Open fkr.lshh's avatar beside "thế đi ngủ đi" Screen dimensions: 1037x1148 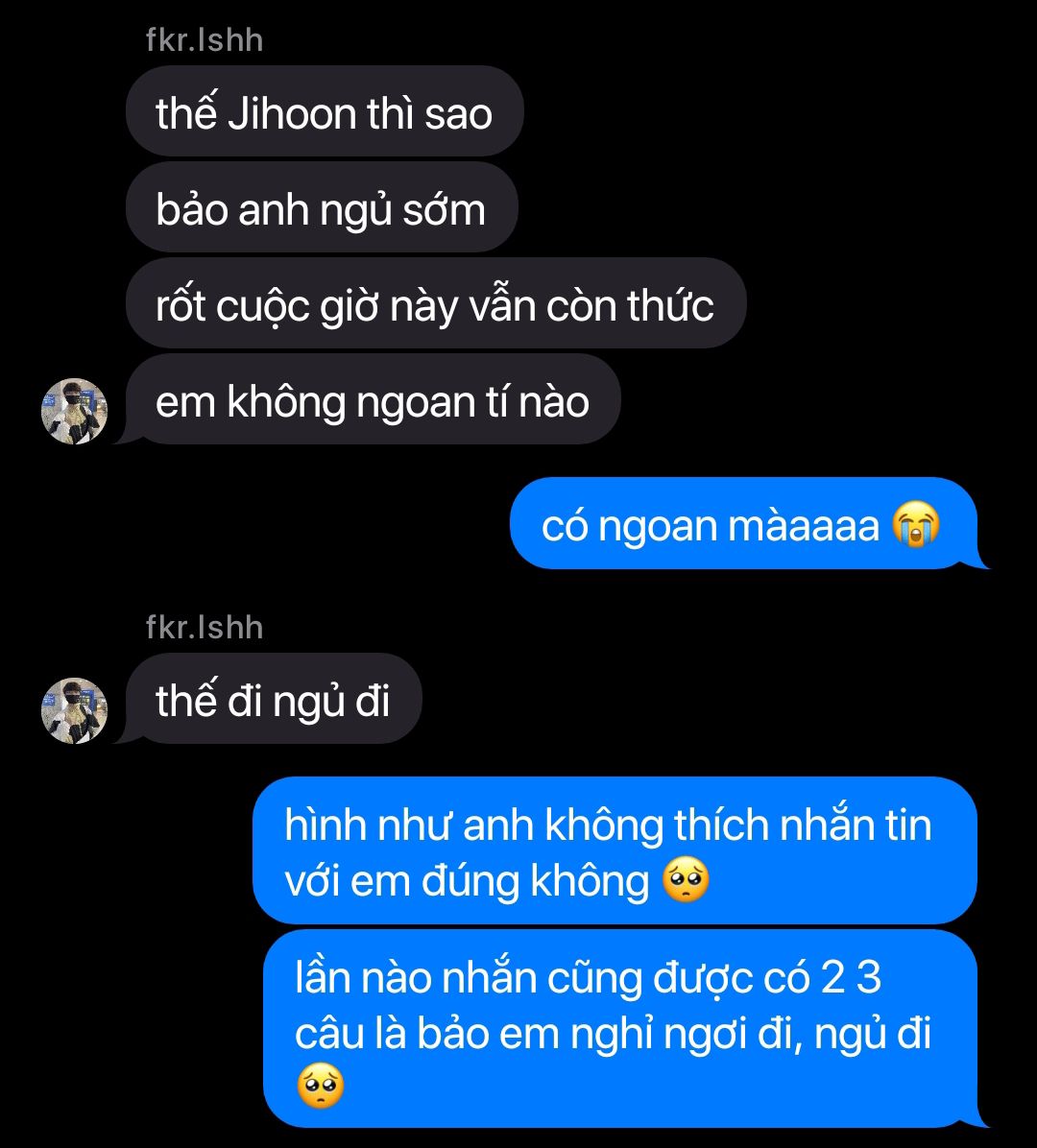[74, 710]
